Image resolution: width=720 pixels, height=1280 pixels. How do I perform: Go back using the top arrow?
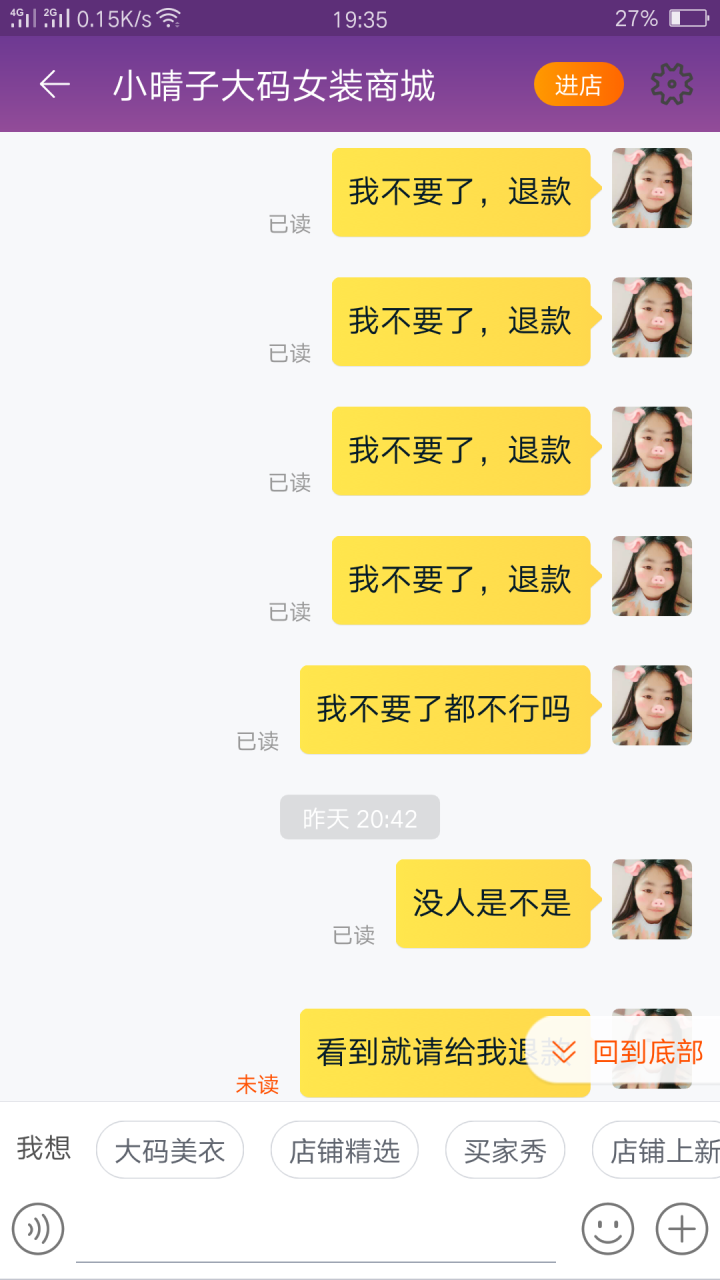coord(55,85)
